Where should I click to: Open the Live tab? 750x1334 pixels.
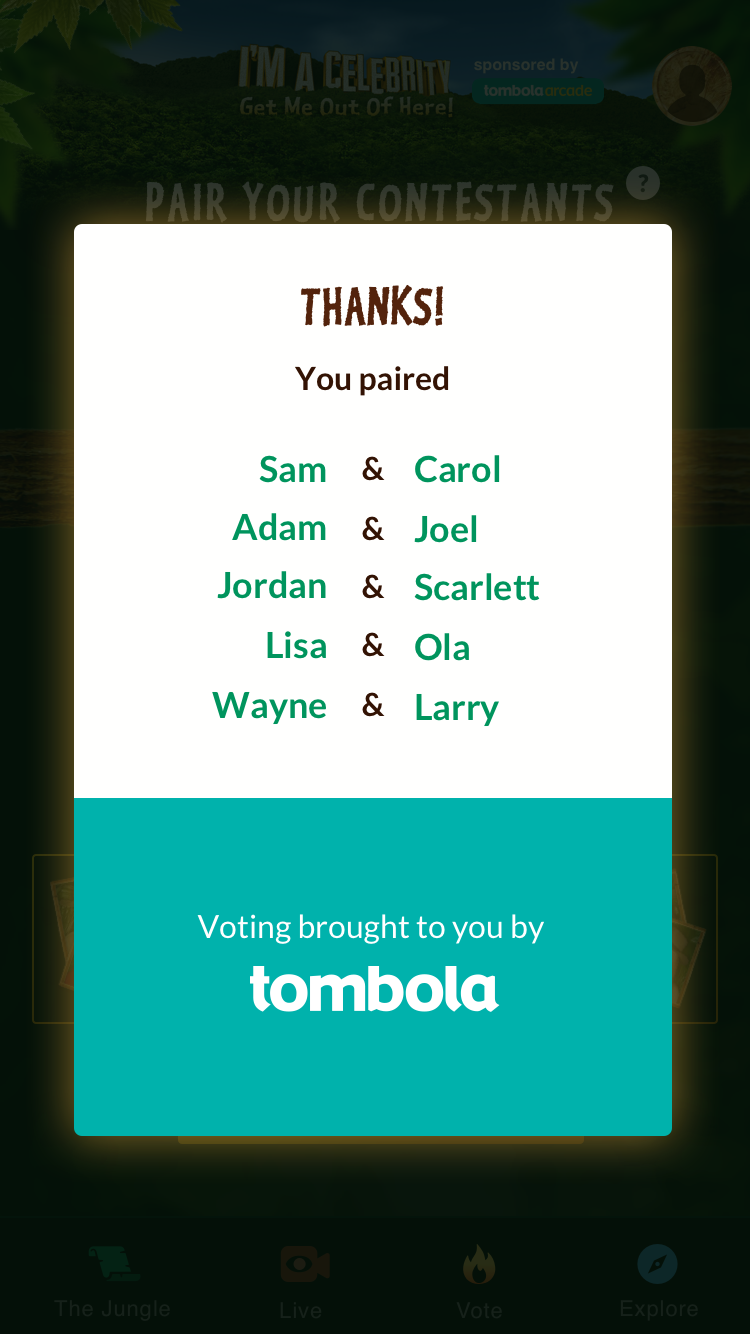[x=302, y=1282]
